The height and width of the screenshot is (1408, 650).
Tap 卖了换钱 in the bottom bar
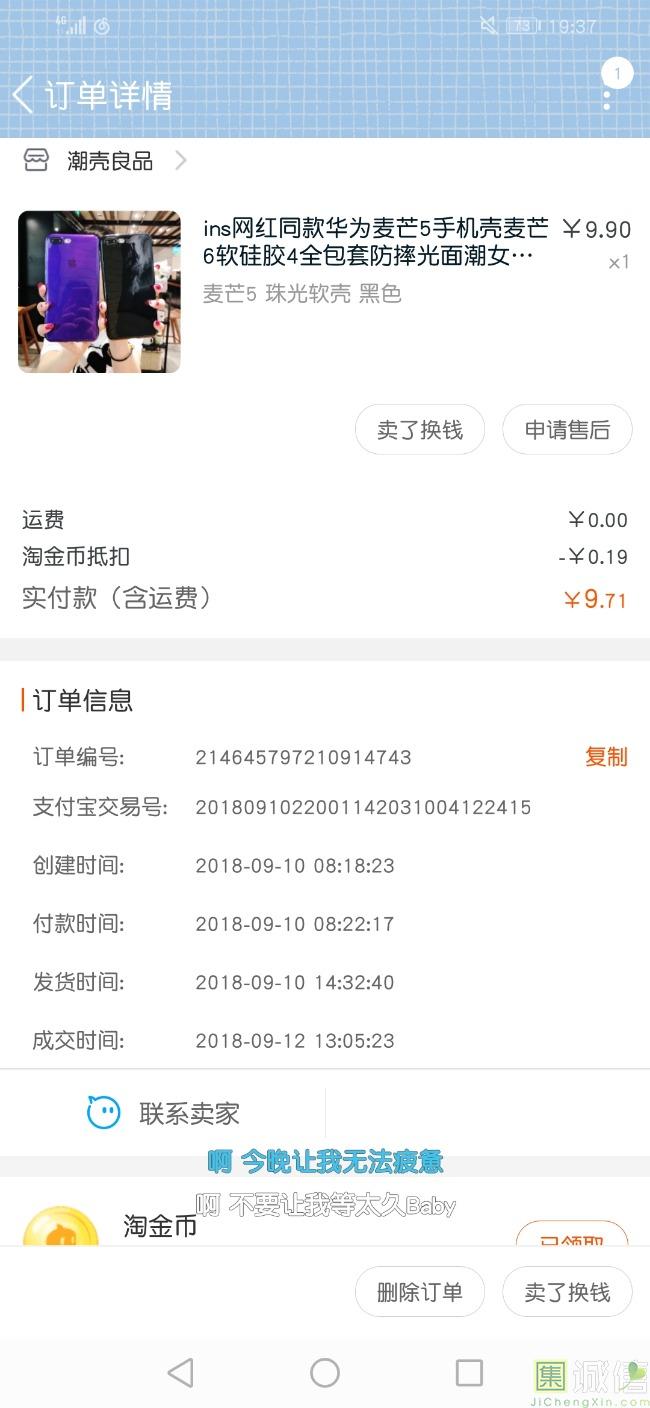coord(567,1291)
